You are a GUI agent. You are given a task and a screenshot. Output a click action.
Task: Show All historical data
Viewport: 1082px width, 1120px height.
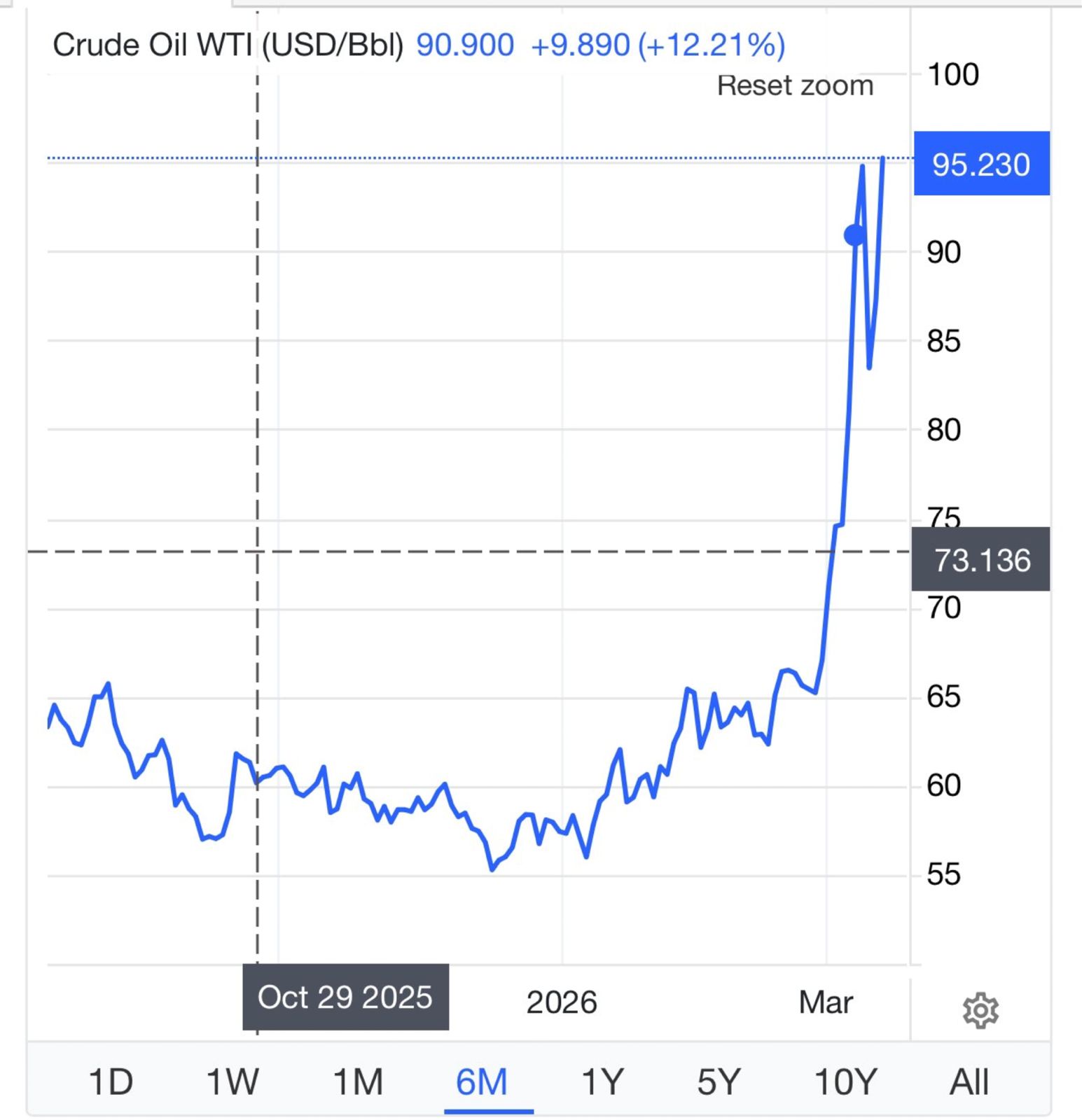point(969,1081)
